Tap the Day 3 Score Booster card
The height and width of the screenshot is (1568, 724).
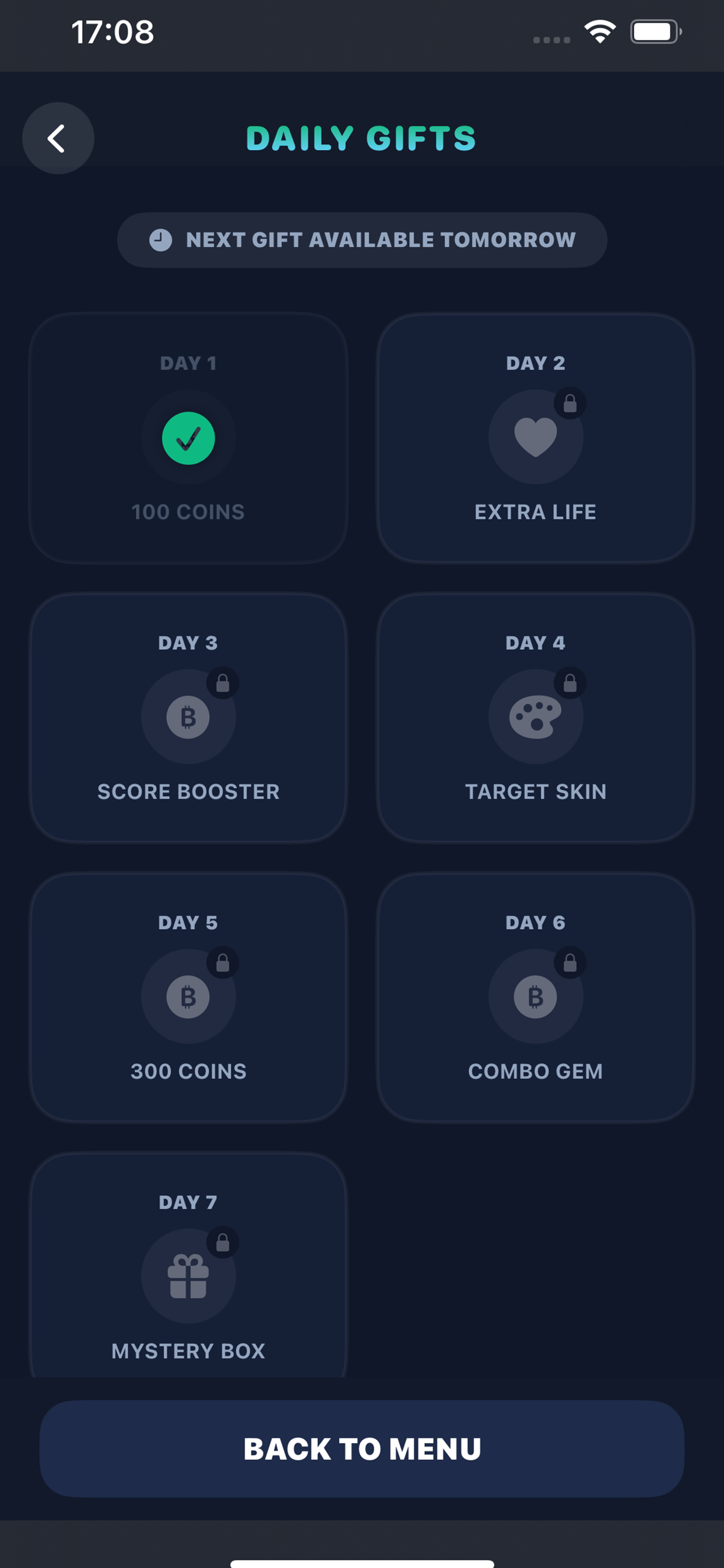(x=188, y=717)
